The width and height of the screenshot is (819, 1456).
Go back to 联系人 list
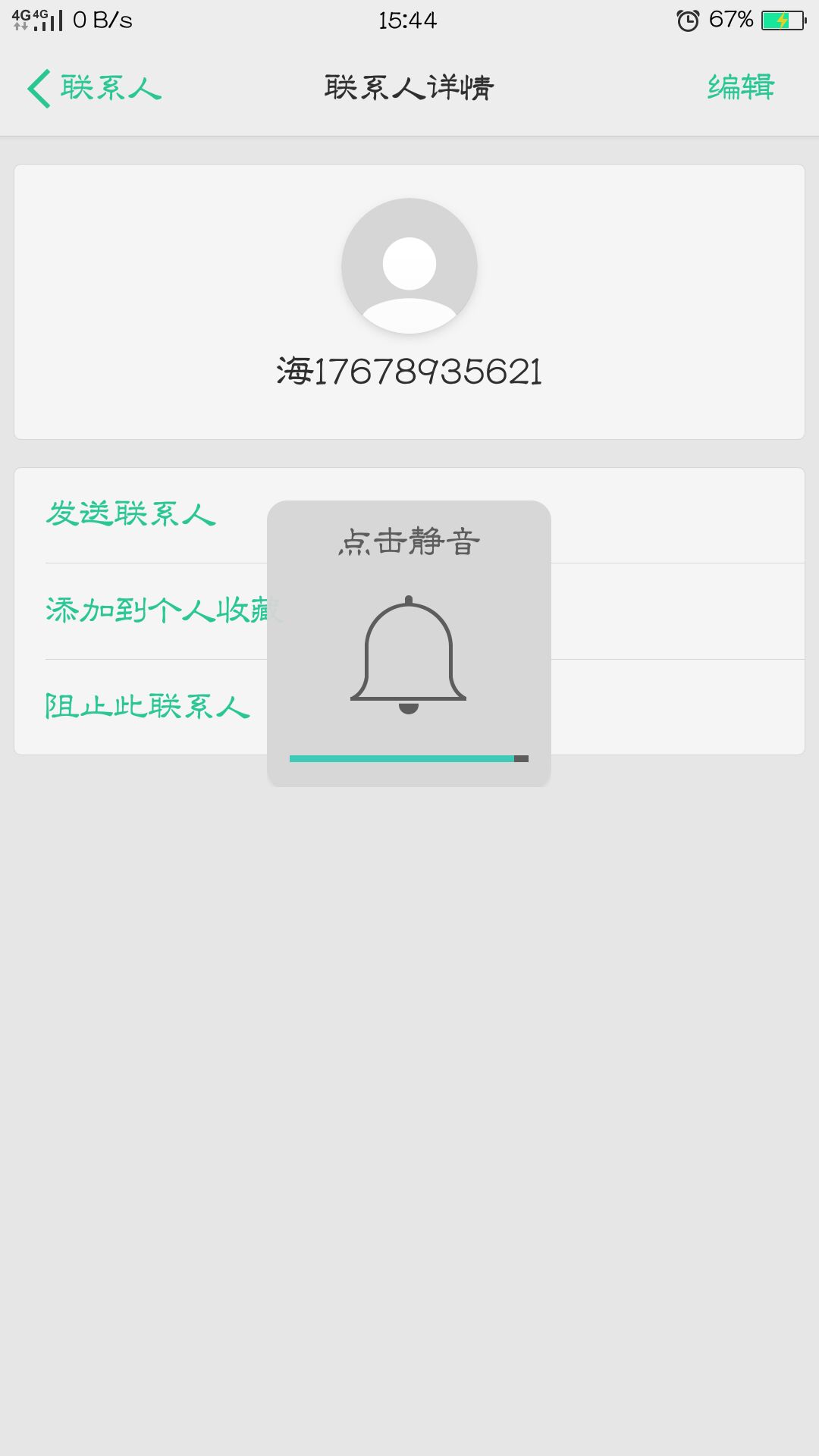point(95,88)
